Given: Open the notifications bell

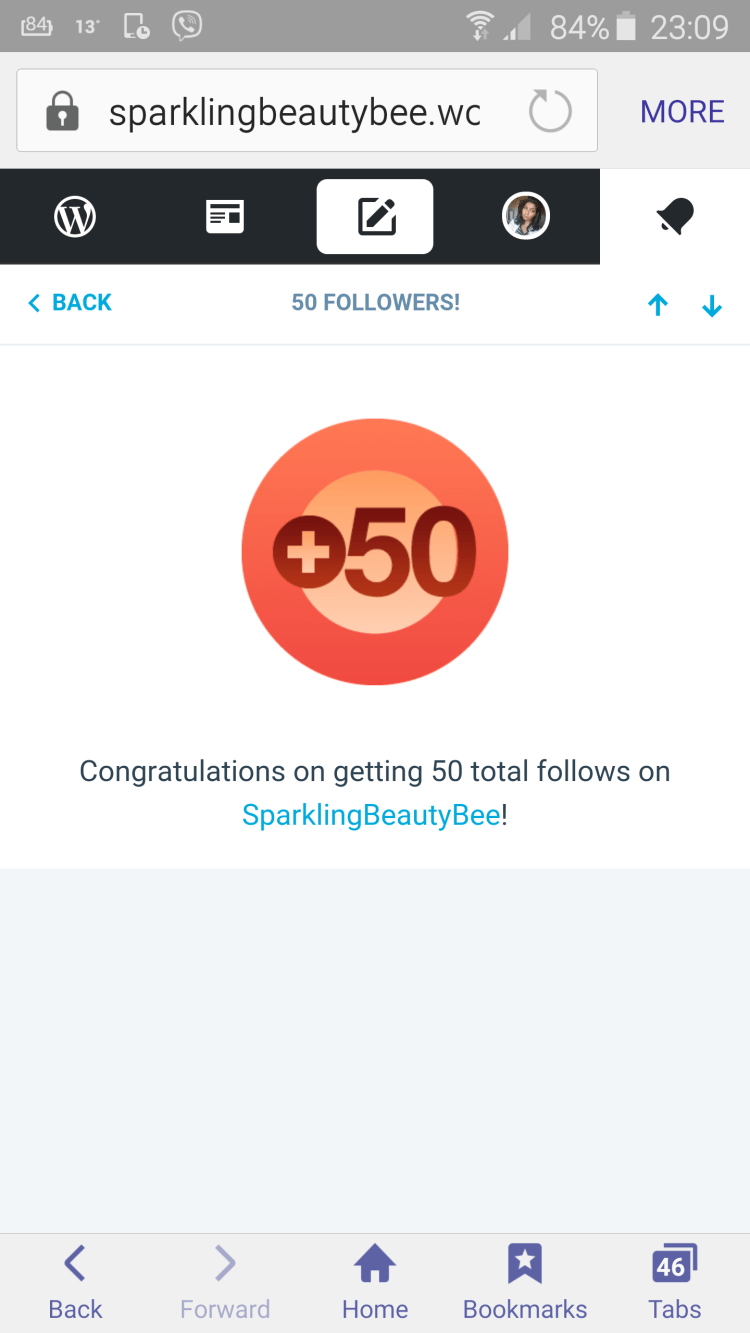Looking at the screenshot, I should click(x=676, y=216).
